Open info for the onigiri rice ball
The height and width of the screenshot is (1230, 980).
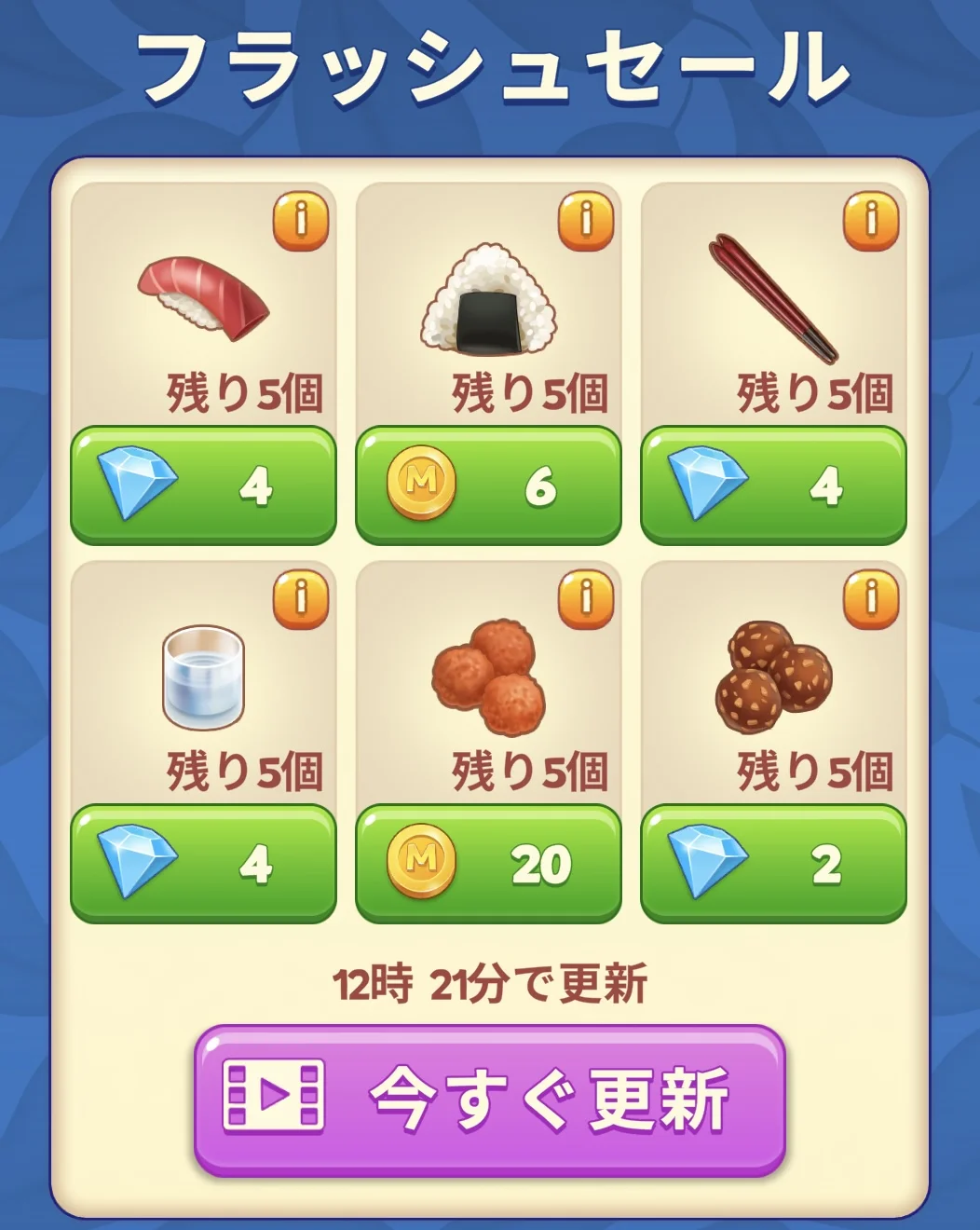point(586,222)
